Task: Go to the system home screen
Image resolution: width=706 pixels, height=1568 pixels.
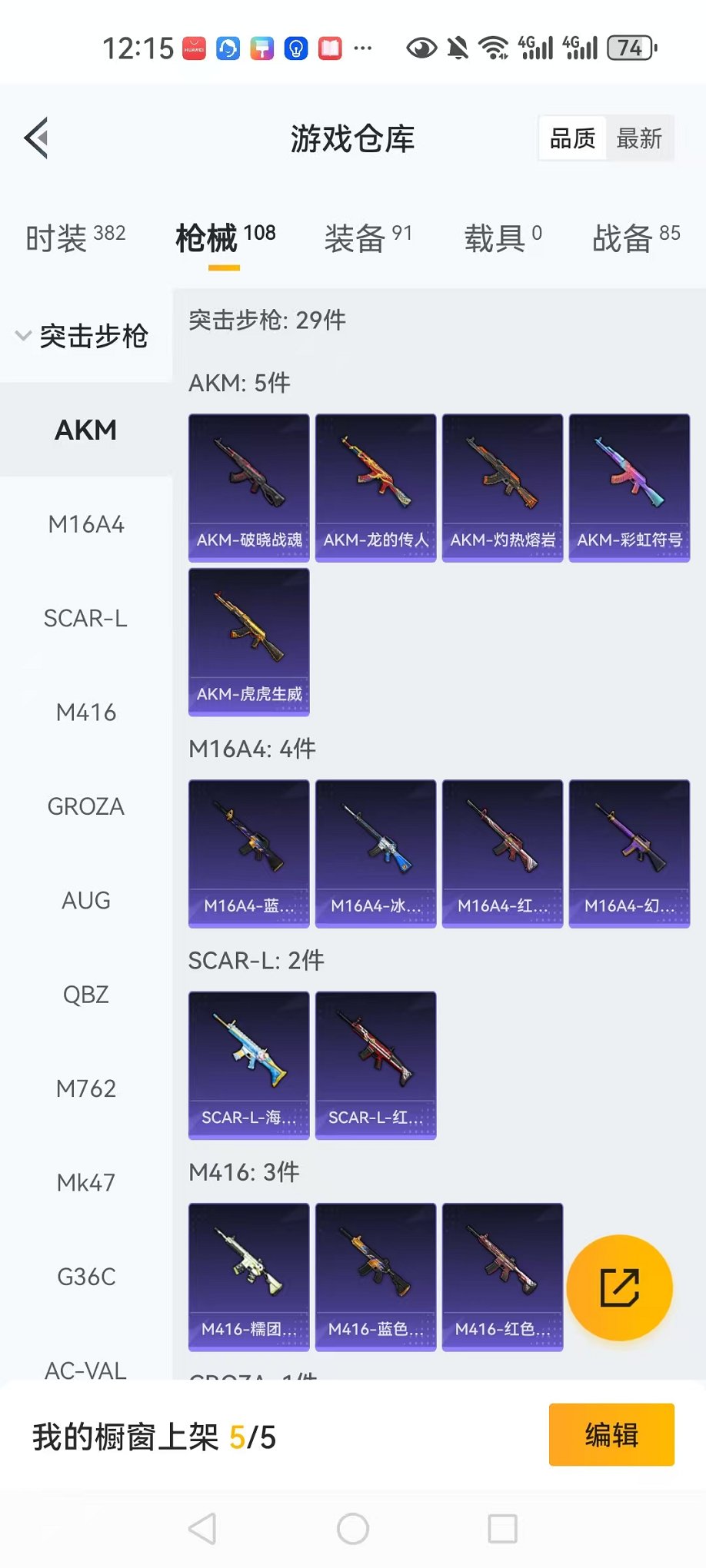Action: pyautogui.click(x=353, y=1529)
